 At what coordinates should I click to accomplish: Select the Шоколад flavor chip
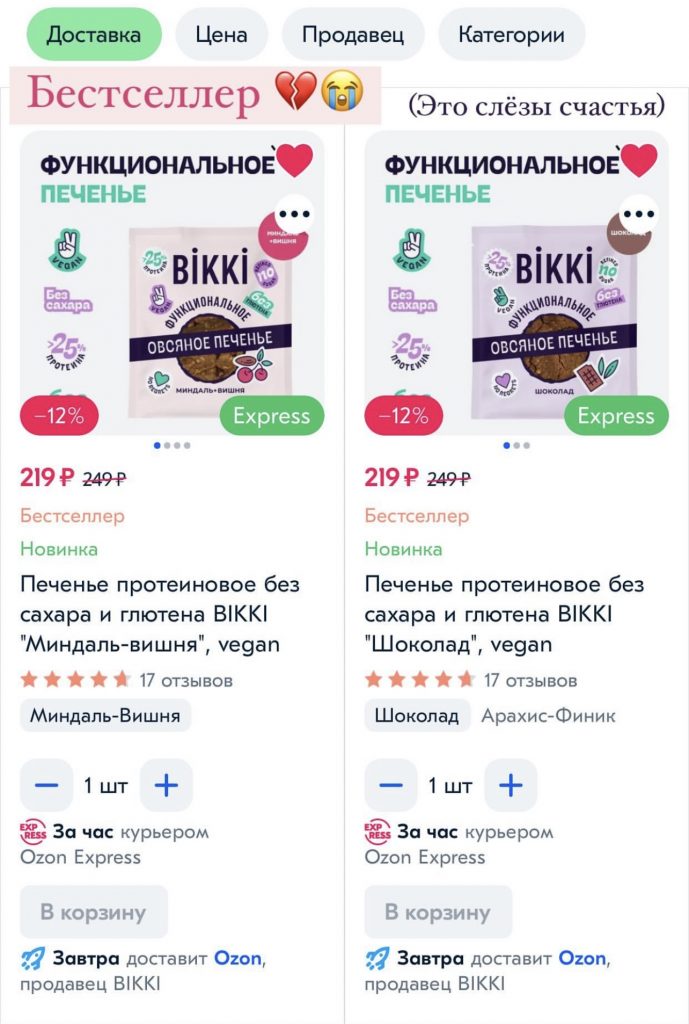click(417, 715)
